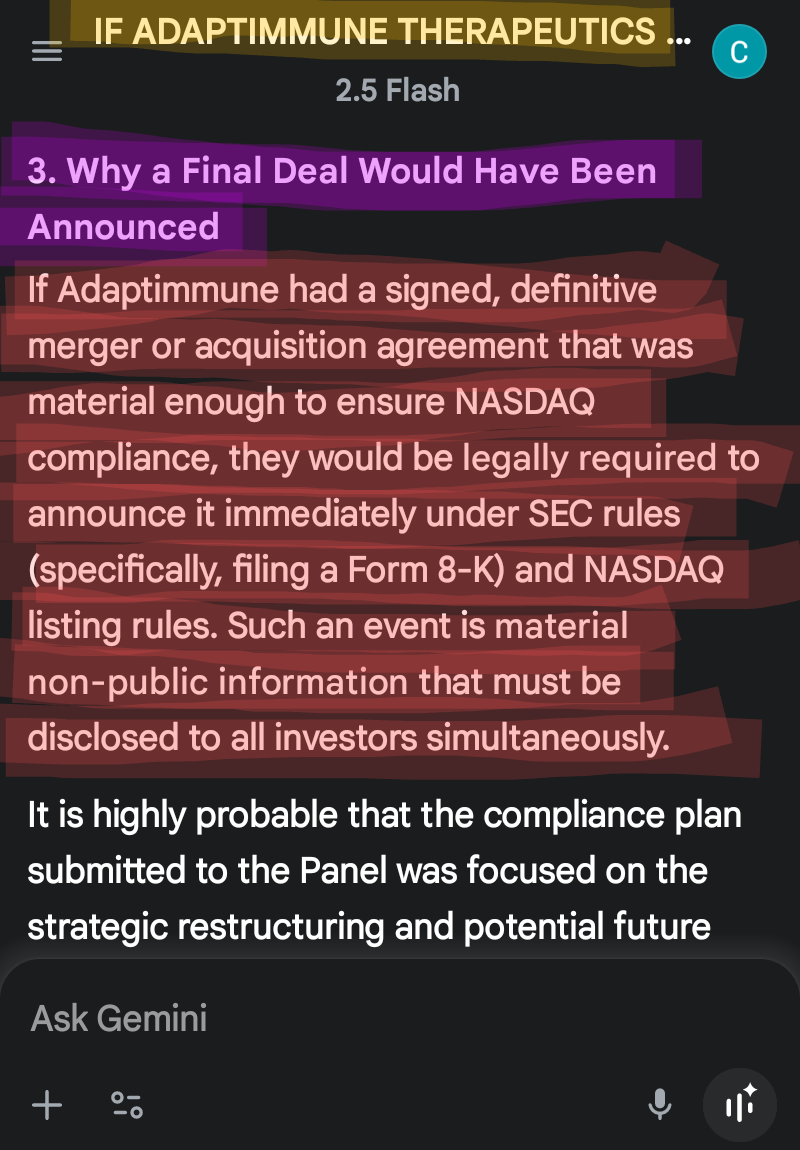Image resolution: width=800 pixels, height=1150 pixels.
Task: Open the hamburger drawer menu
Action: (x=47, y=51)
